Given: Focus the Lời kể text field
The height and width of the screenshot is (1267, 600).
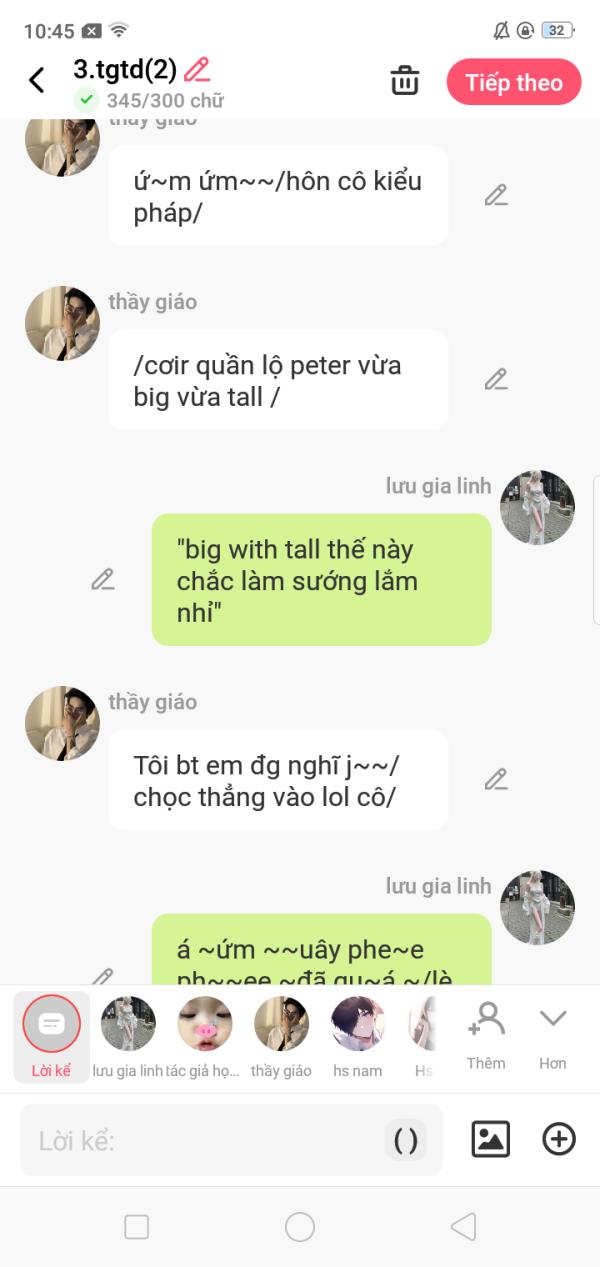Looking at the screenshot, I should [x=200, y=1140].
